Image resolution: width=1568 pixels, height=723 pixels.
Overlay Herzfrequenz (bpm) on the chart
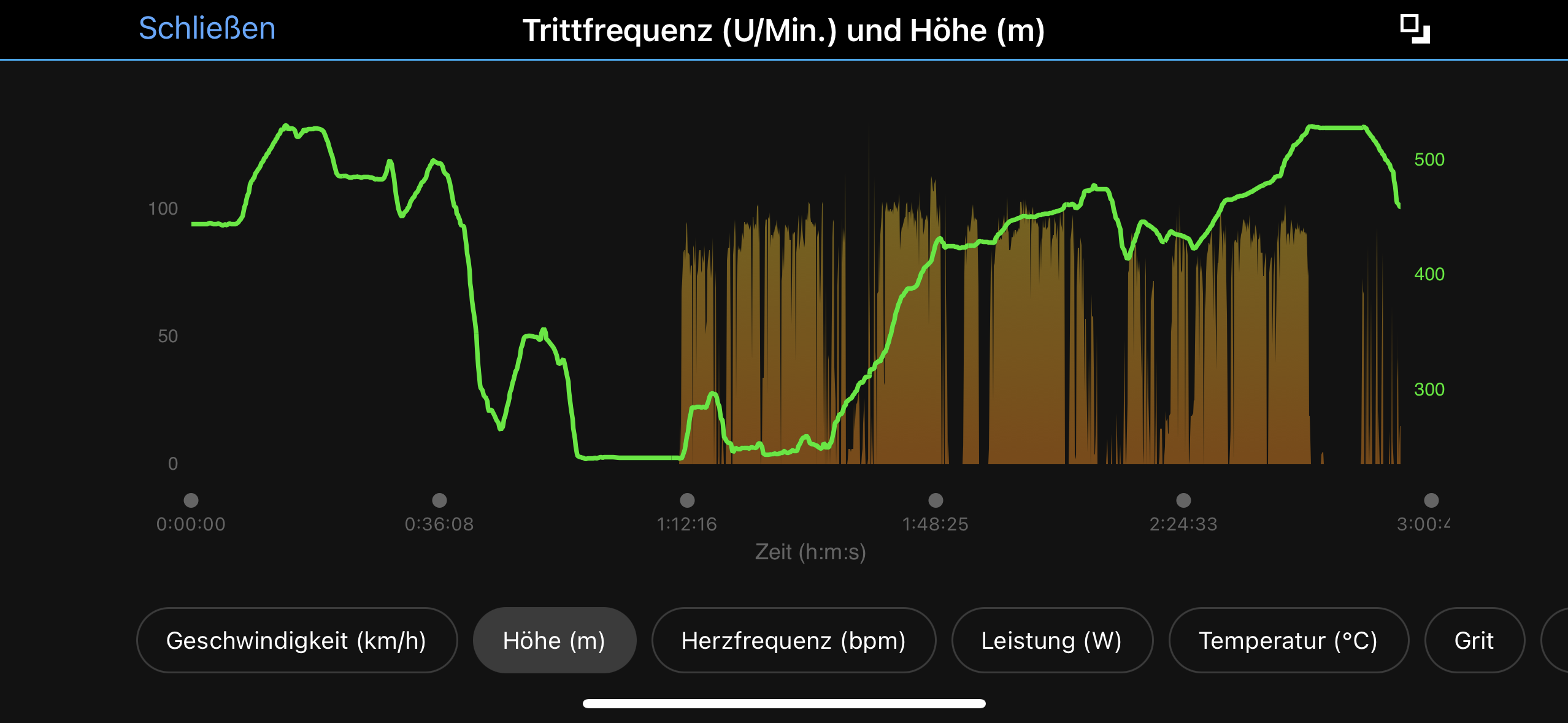point(793,640)
